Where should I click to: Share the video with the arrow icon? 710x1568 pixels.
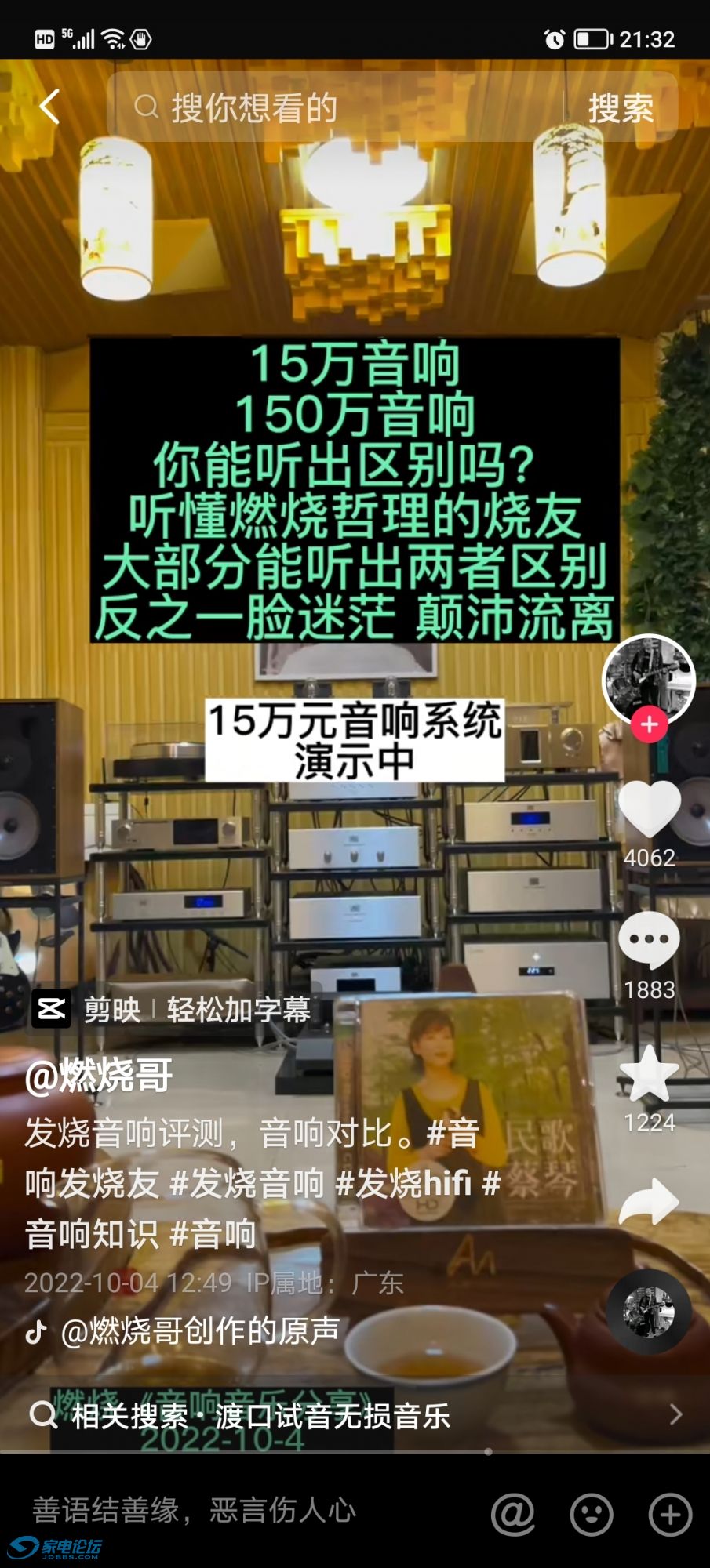click(649, 1202)
